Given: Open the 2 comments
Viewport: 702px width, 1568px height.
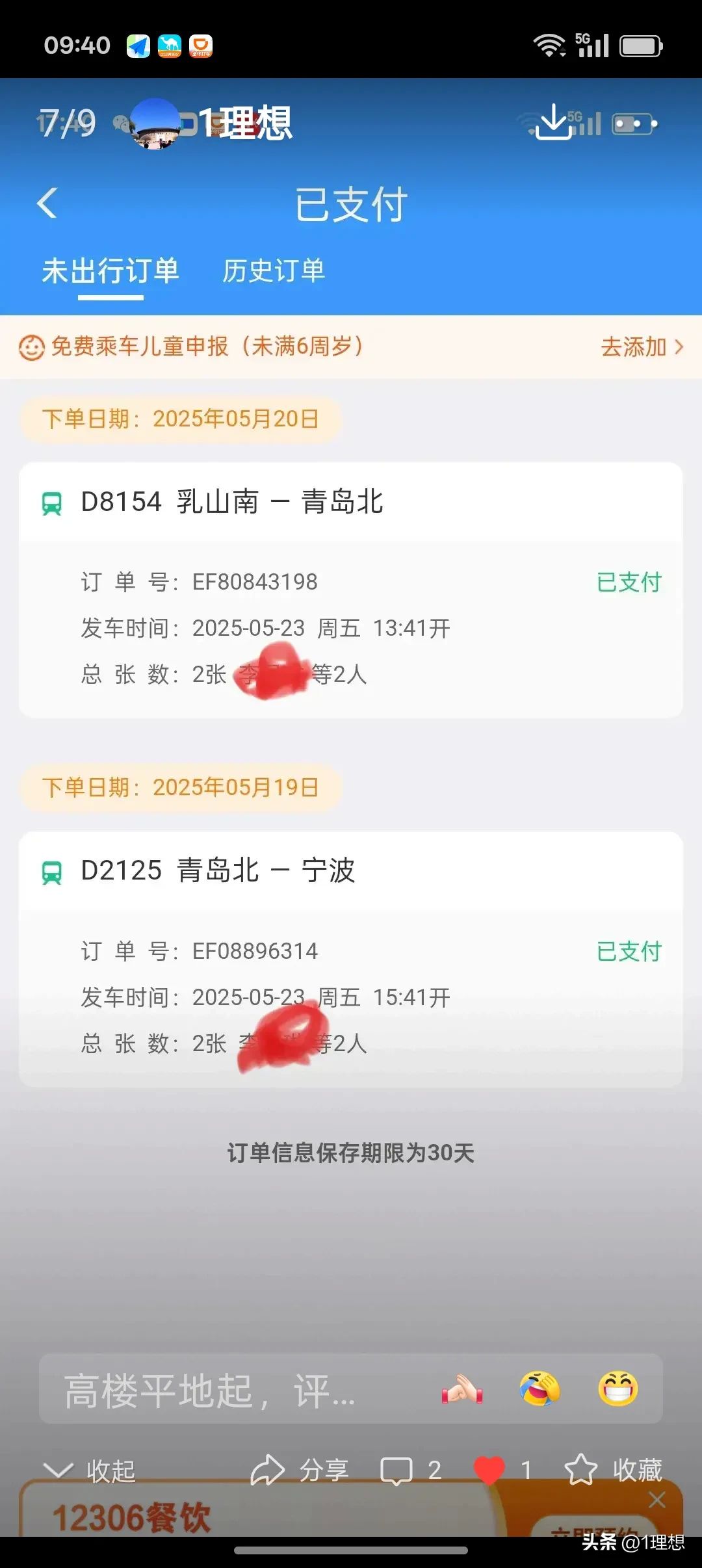Looking at the screenshot, I should point(411,1470).
